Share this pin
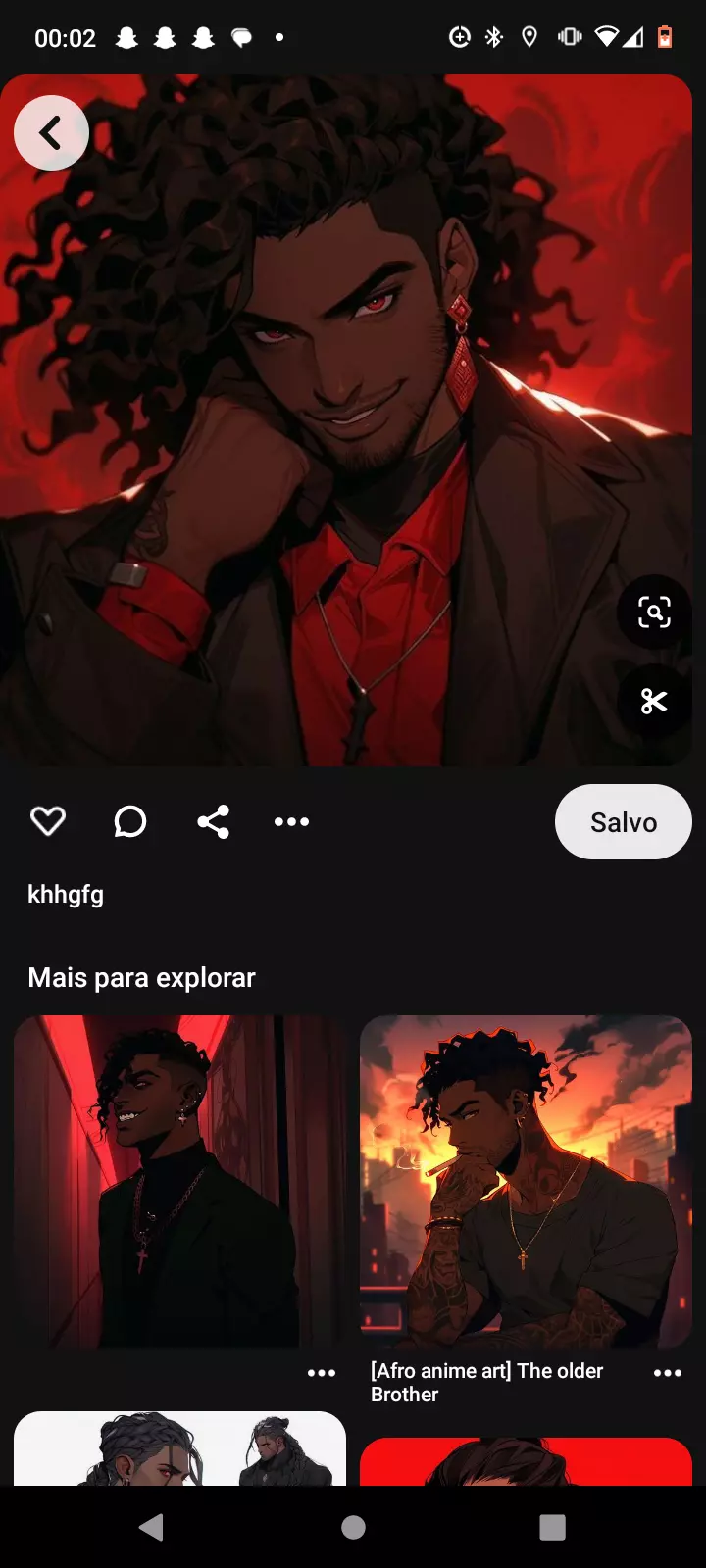Screen dimensions: 706x1568 point(213,821)
